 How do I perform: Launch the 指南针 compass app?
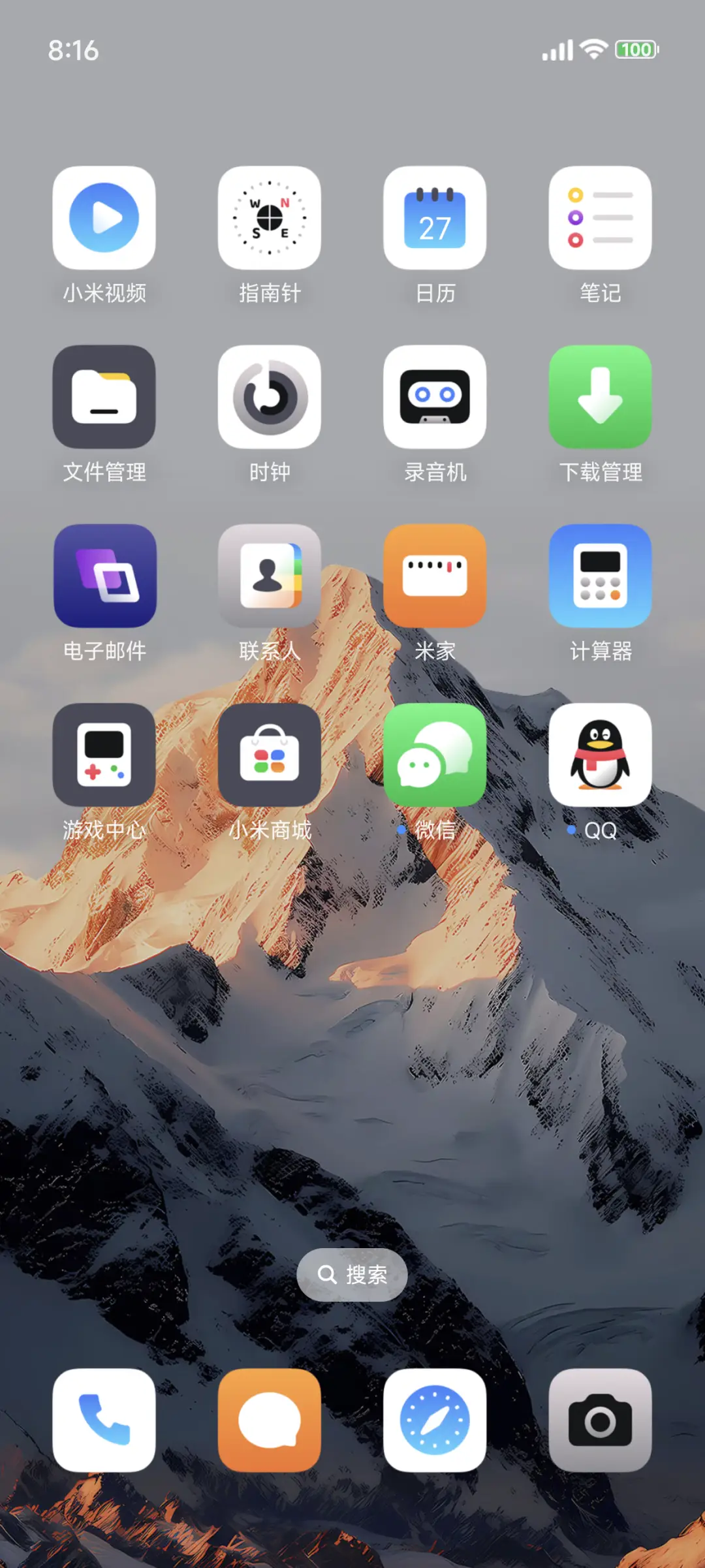click(270, 219)
